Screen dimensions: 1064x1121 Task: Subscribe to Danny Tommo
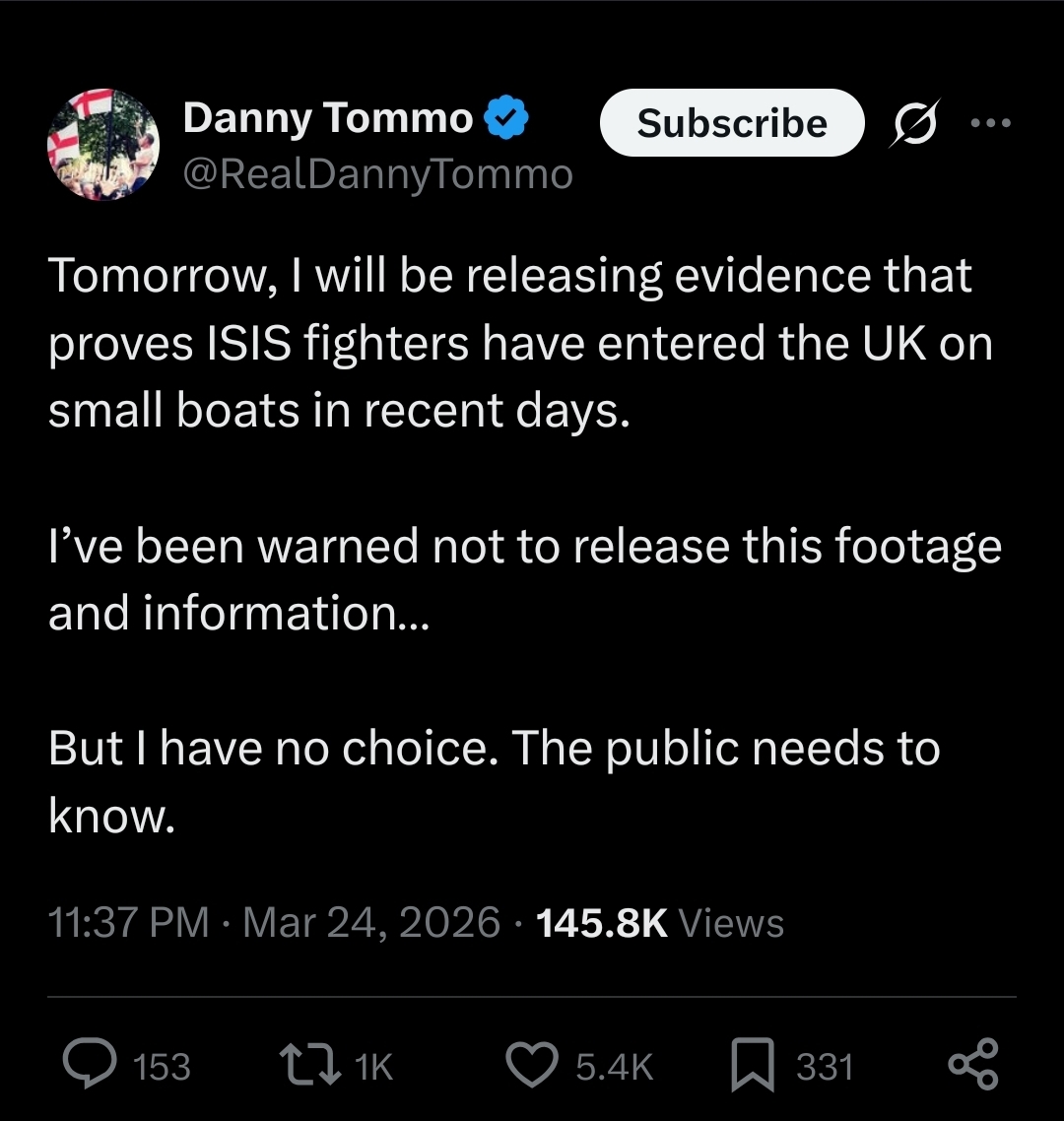coord(731,123)
